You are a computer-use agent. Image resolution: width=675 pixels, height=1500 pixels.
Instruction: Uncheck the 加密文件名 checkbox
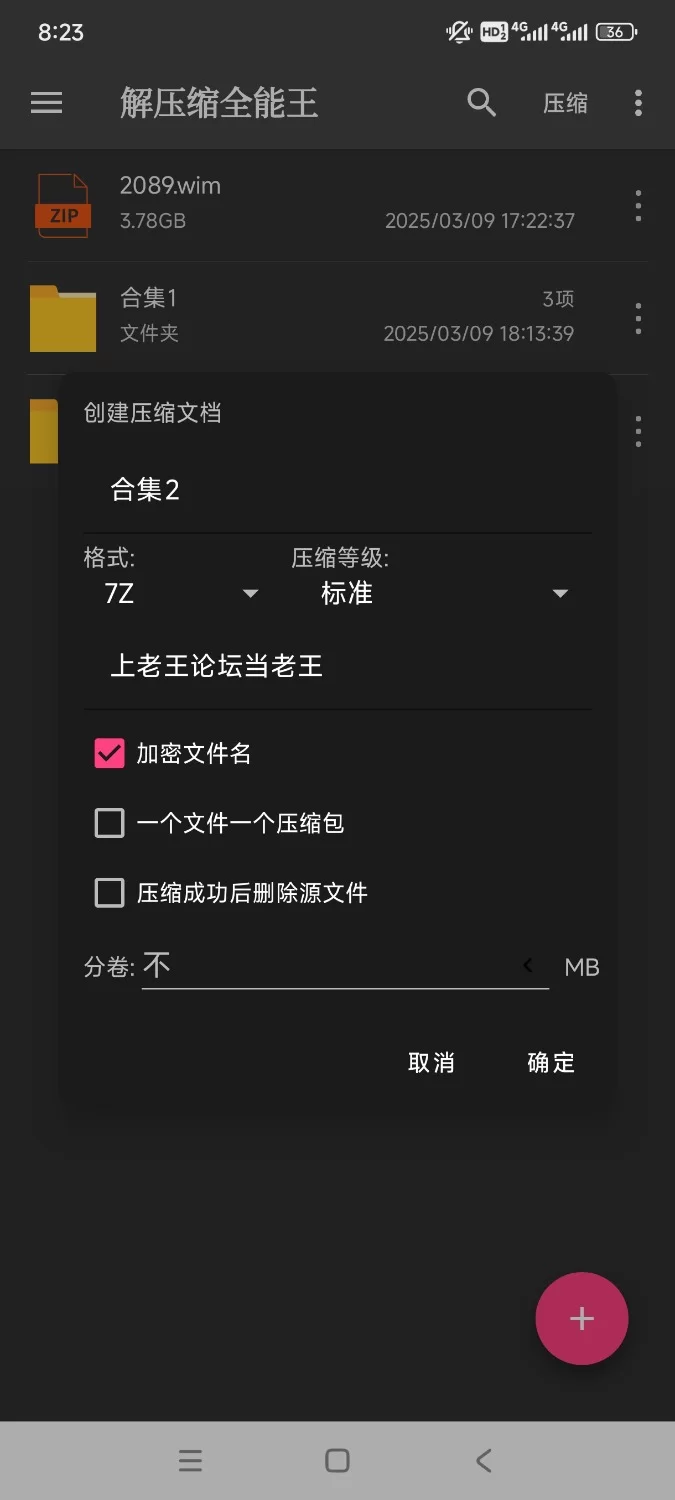tap(109, 754)
